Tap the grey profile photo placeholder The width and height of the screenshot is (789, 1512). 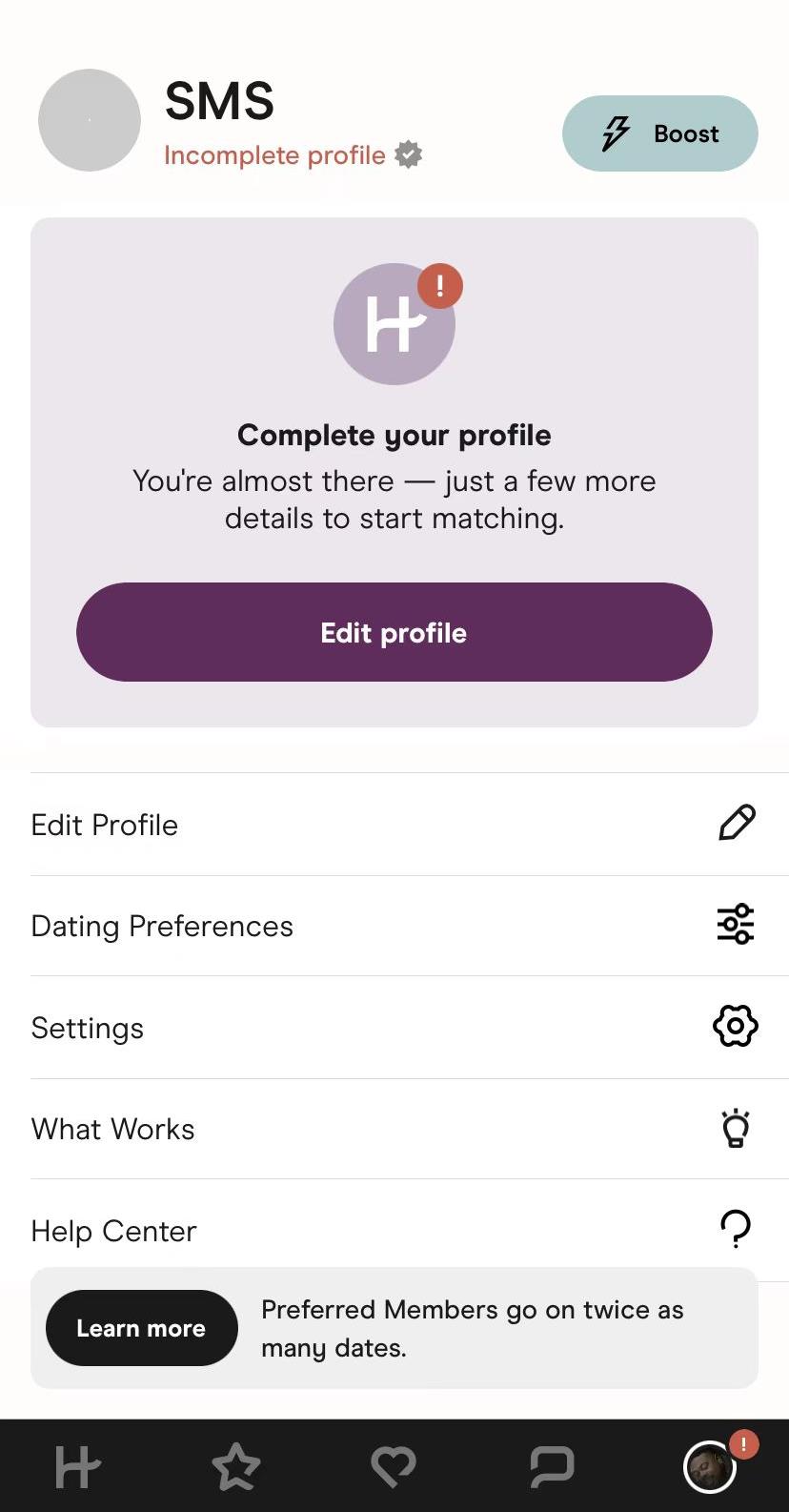coord(90,120)
